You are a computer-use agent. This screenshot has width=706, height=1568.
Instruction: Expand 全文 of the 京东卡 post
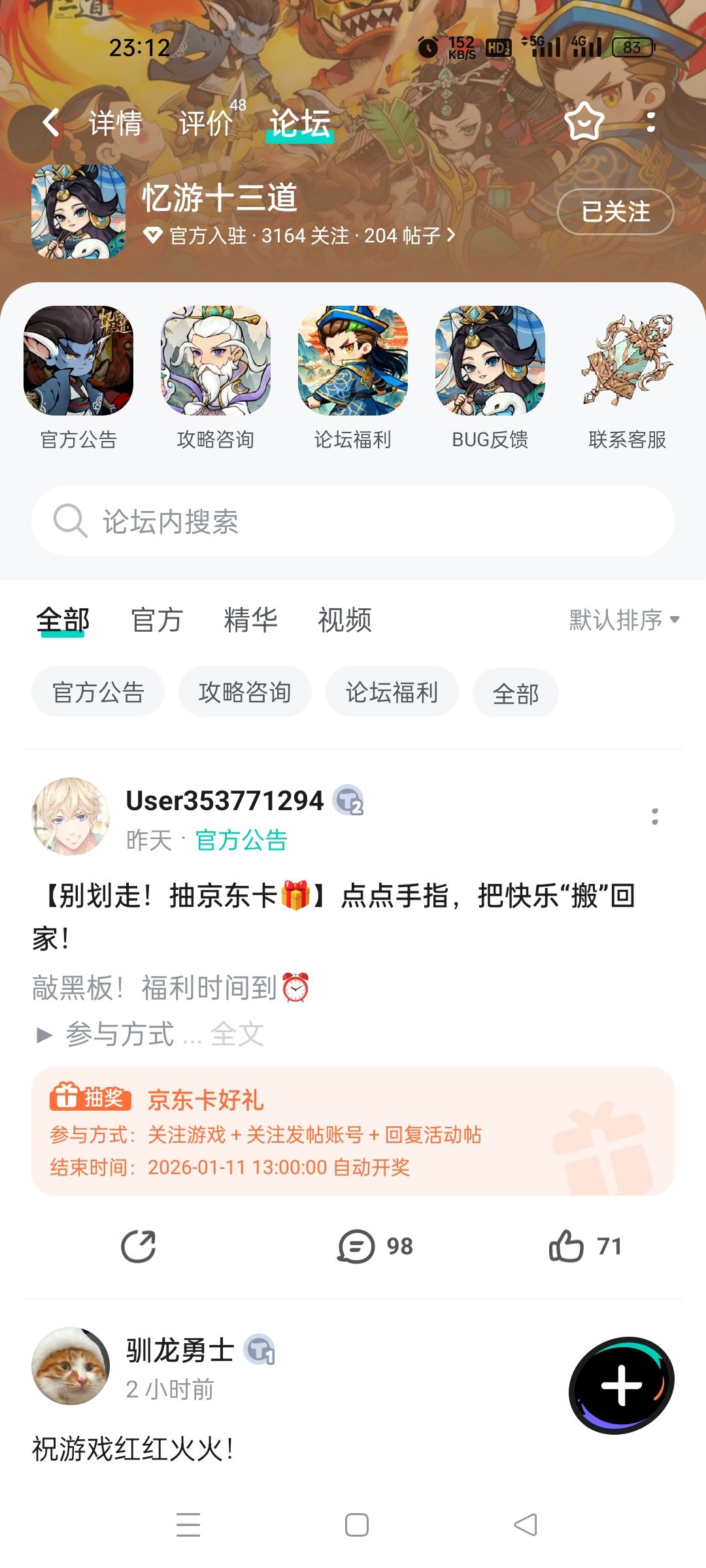pos(237,1034)
